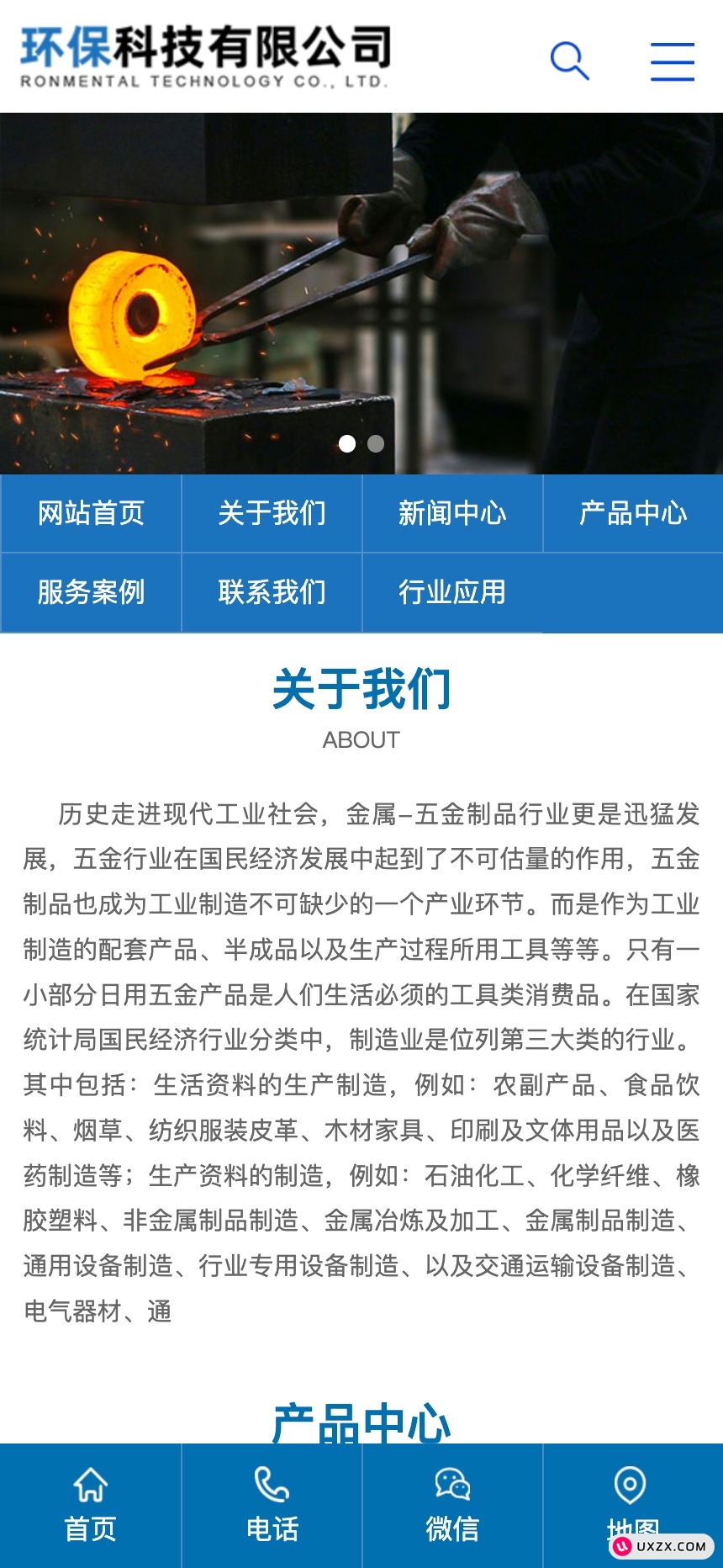Screen dimensions: 723x1568
Task: Tap 首页 in the bottom bar
Action: tap(91, 1505)
